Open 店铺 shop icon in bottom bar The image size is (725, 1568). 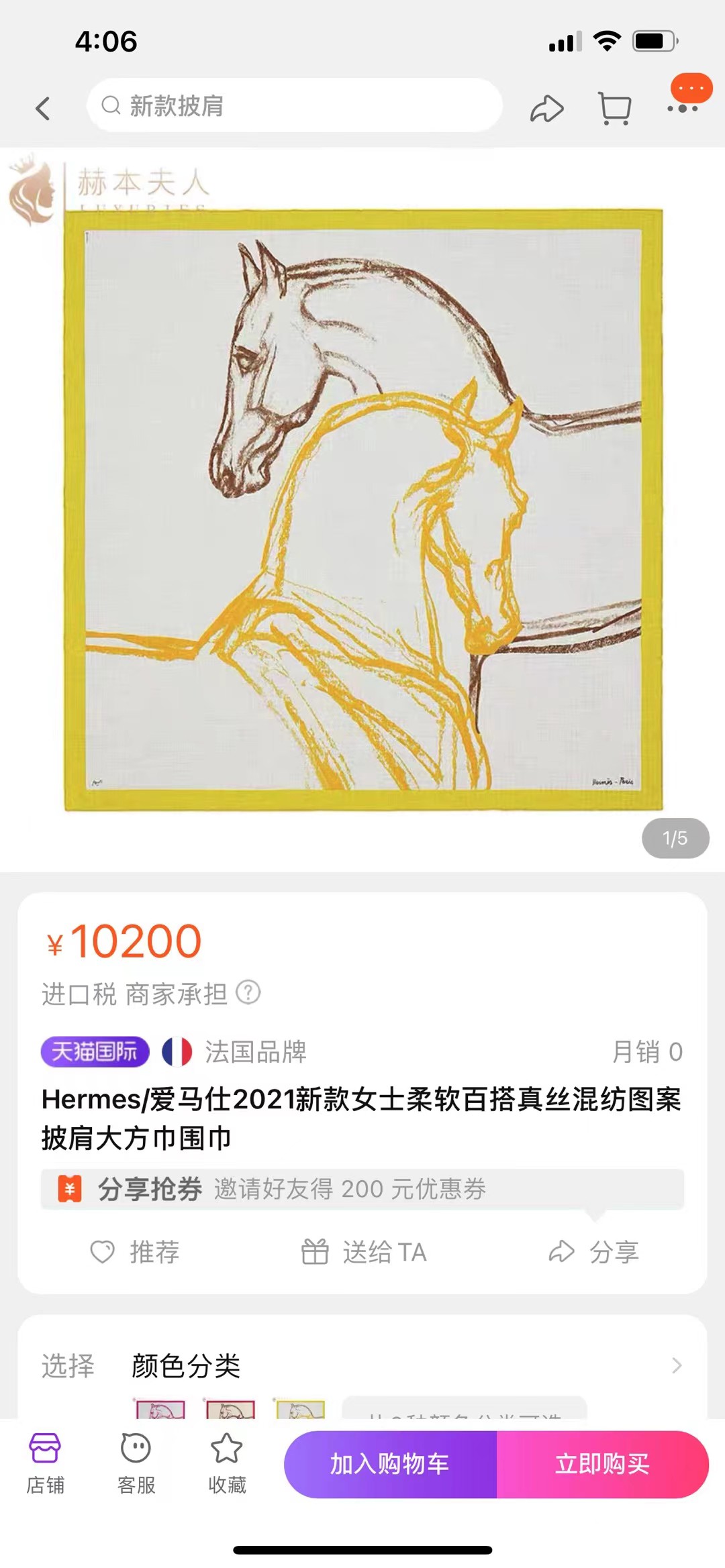(45, 1463)
